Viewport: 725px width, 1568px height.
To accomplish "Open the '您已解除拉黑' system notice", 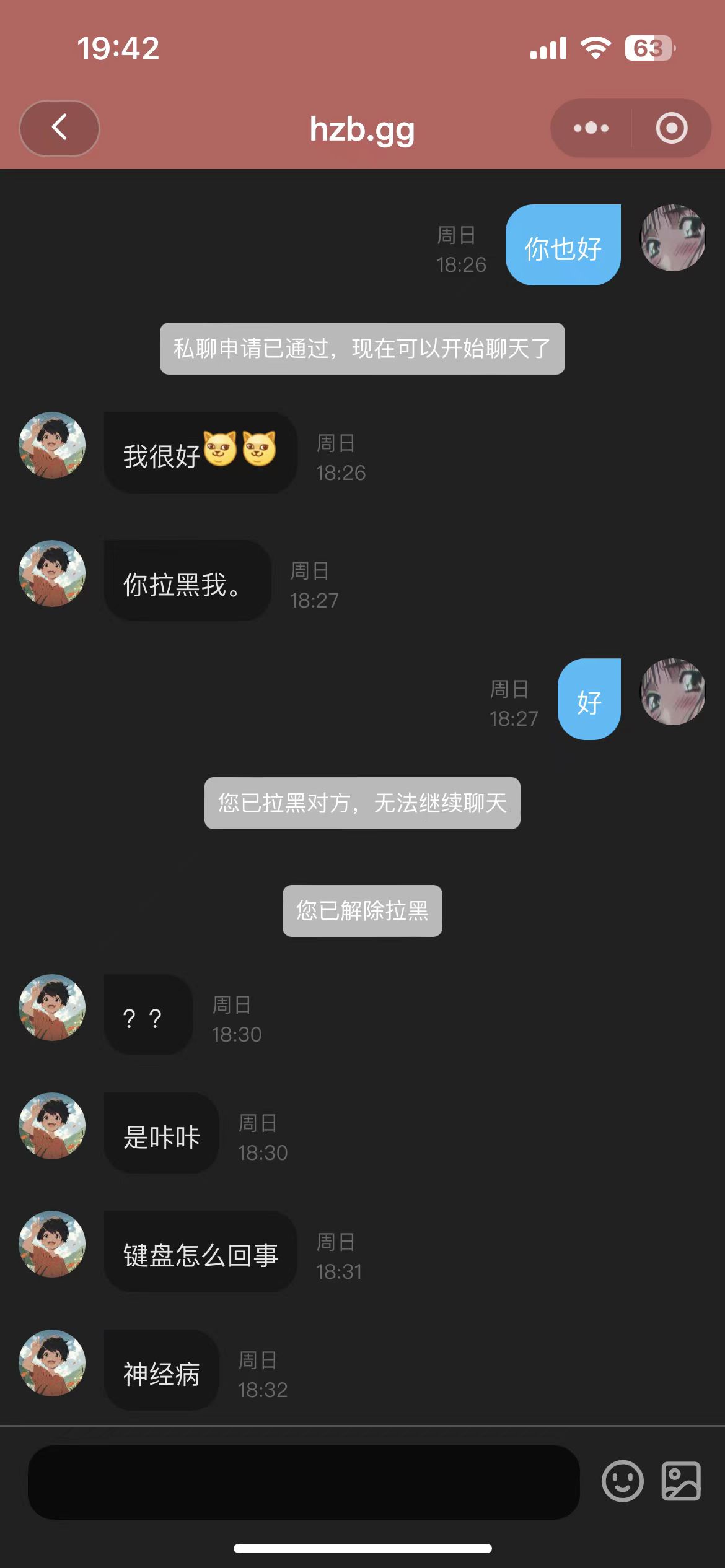I will pos(362,910).
